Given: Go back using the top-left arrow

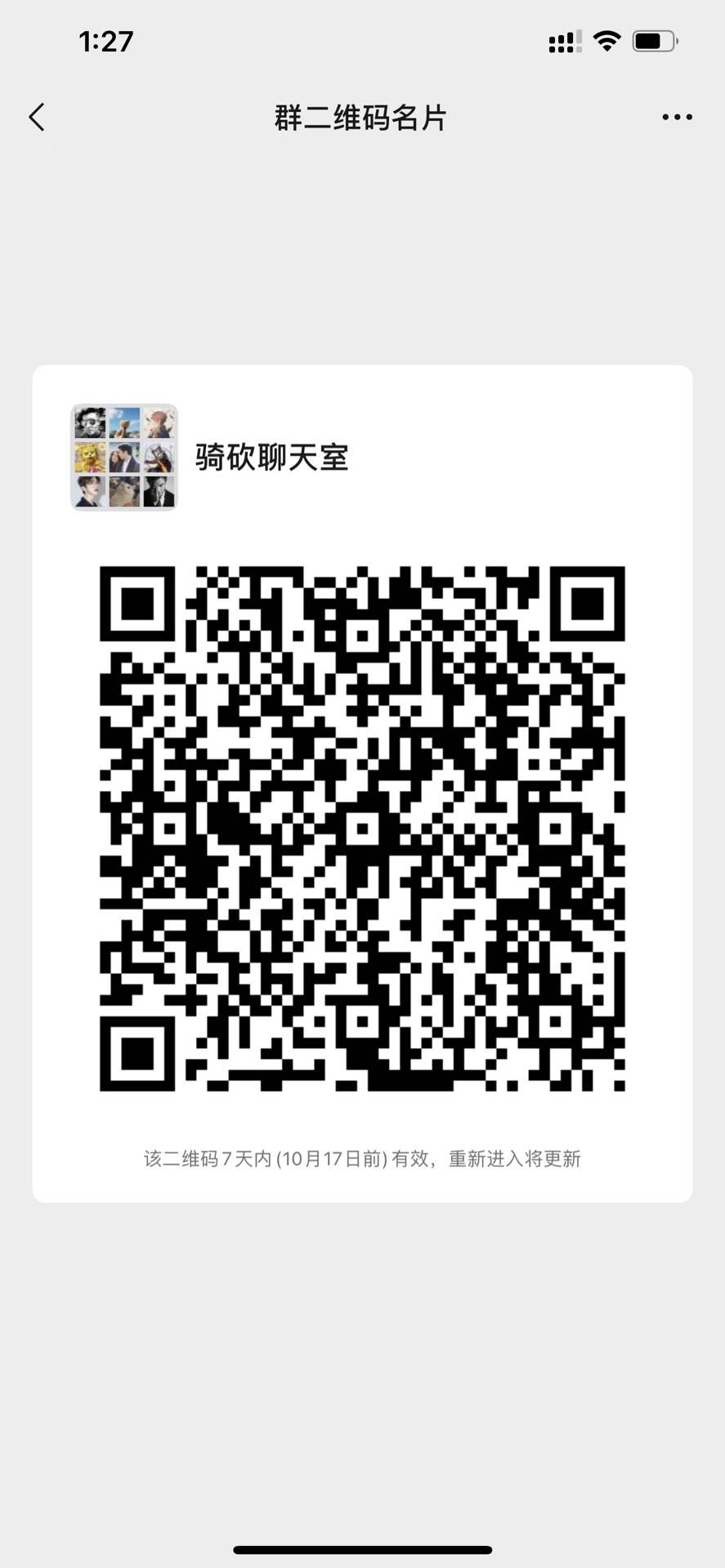Looking at the screenshot, I should [x=37, y=118].
